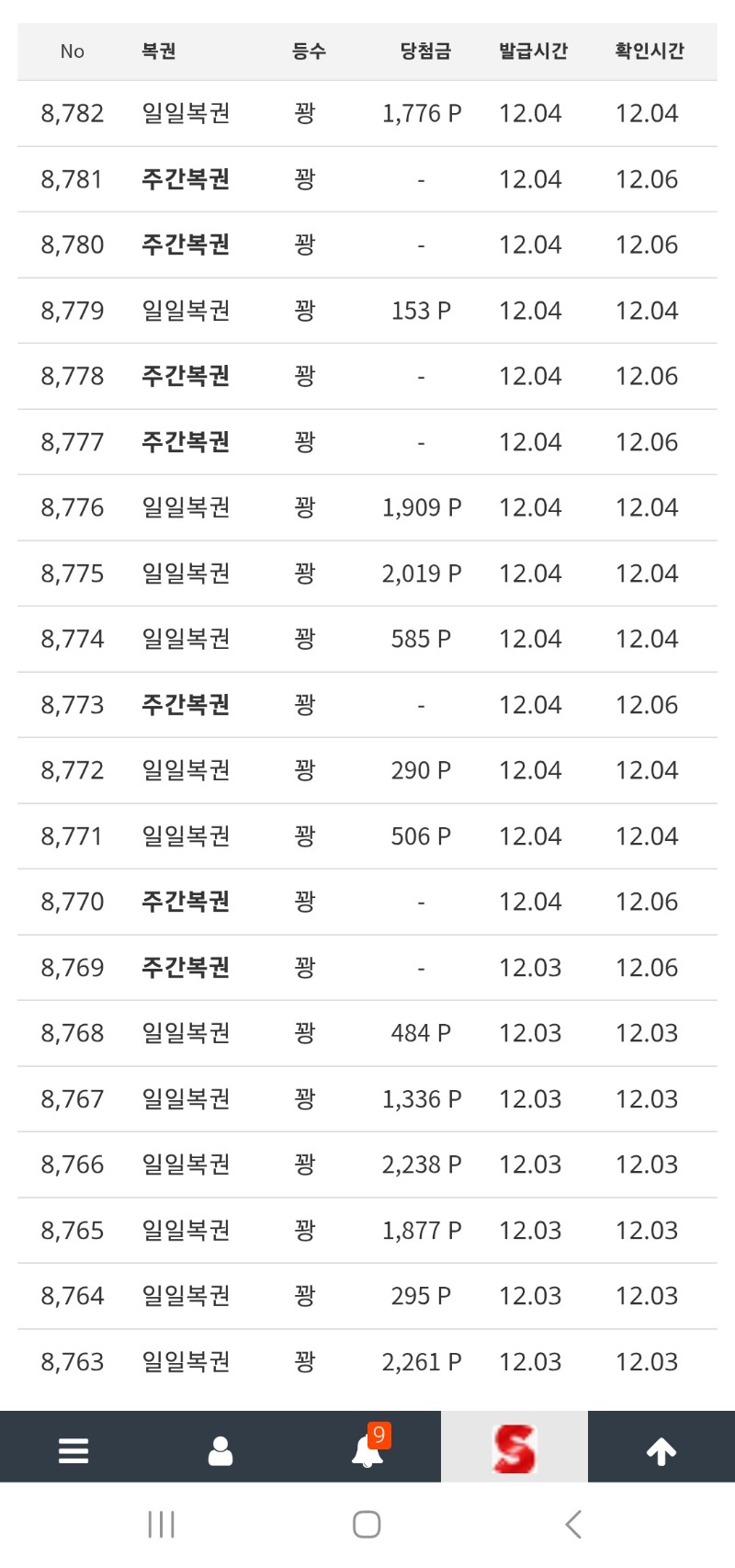Open the hamburger menu icon

tap(72, 1449)
